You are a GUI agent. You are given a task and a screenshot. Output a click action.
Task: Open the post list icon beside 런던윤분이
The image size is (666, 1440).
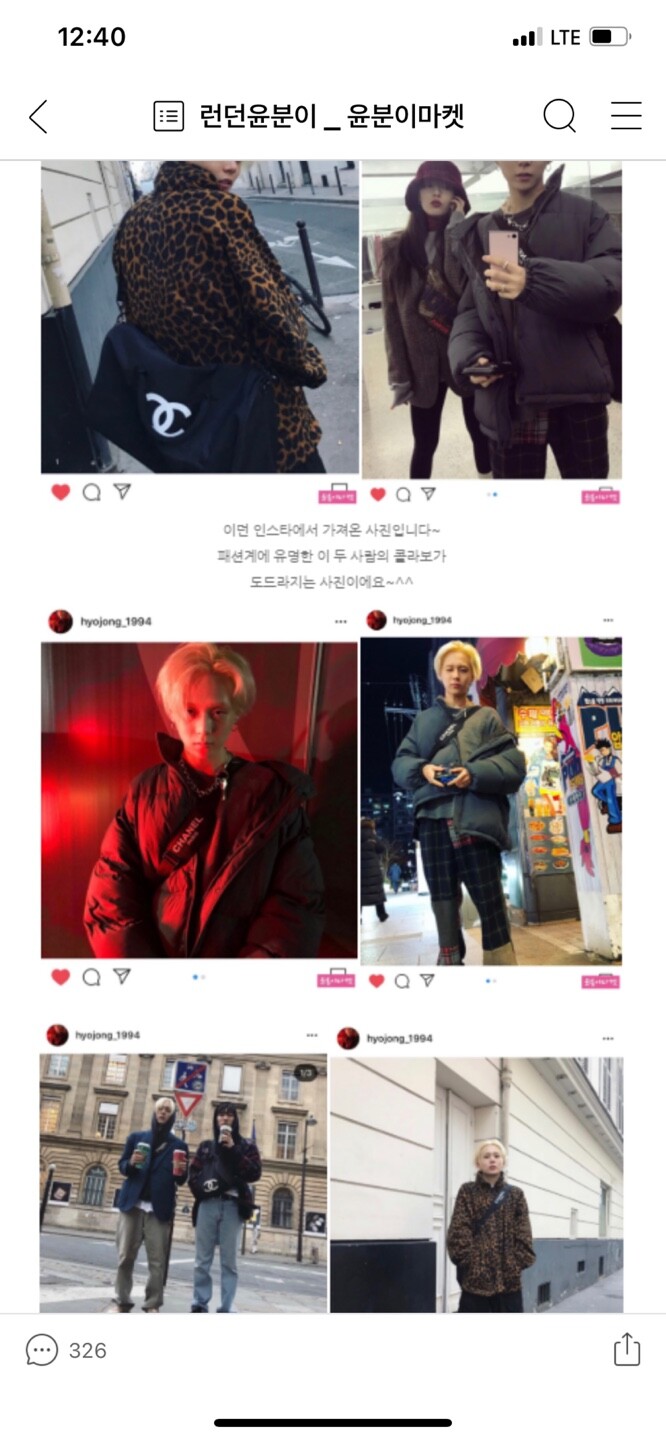point(168,117)
